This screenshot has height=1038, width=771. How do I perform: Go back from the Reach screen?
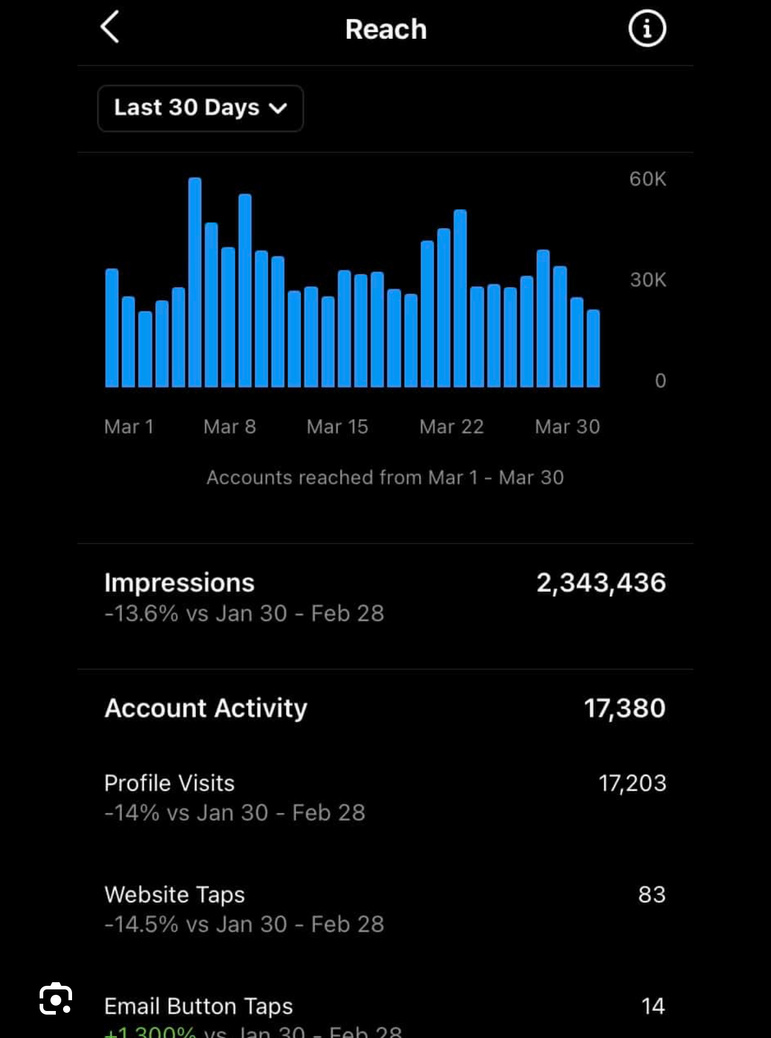(110, 28)
